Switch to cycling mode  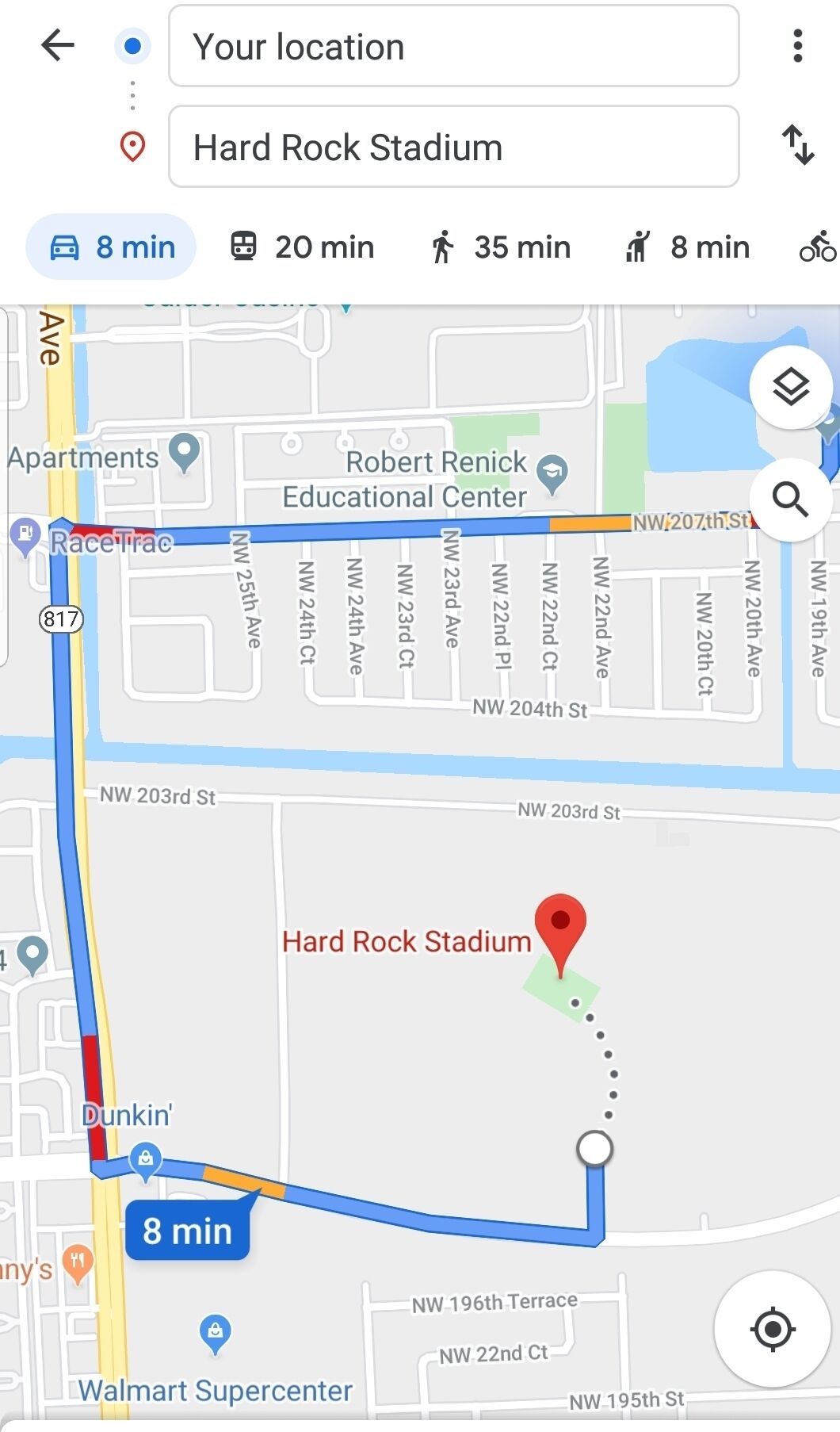[818, 247]
